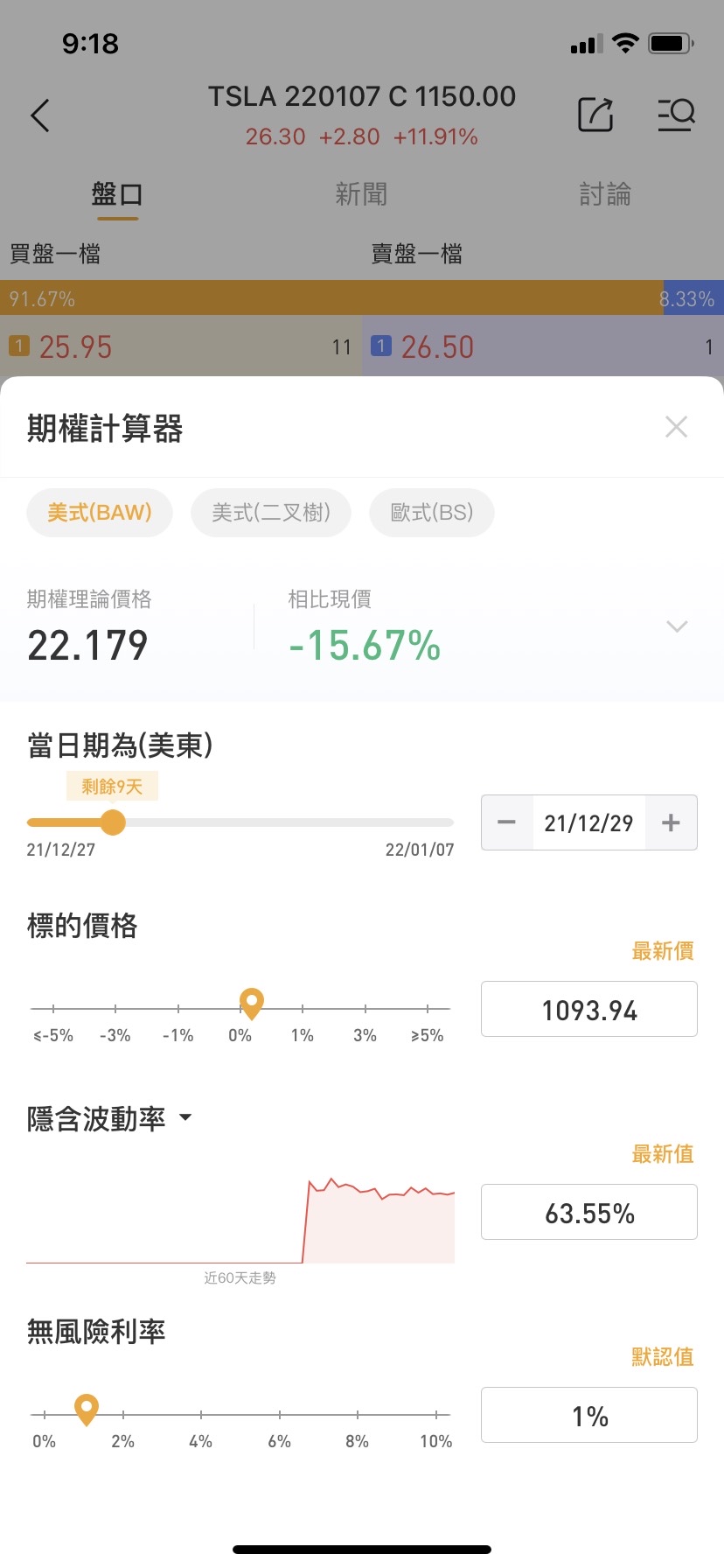
Task: Set risk-free rate slider to 4%
Action: (201, 1414)
